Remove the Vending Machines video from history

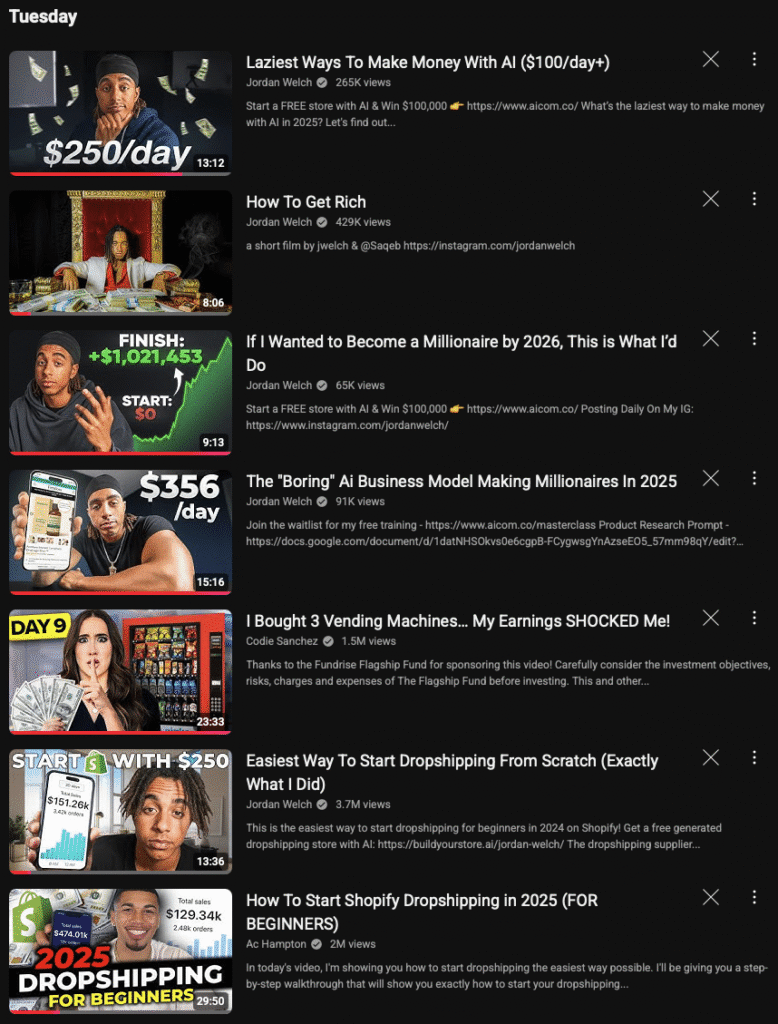tap(710, 618)
